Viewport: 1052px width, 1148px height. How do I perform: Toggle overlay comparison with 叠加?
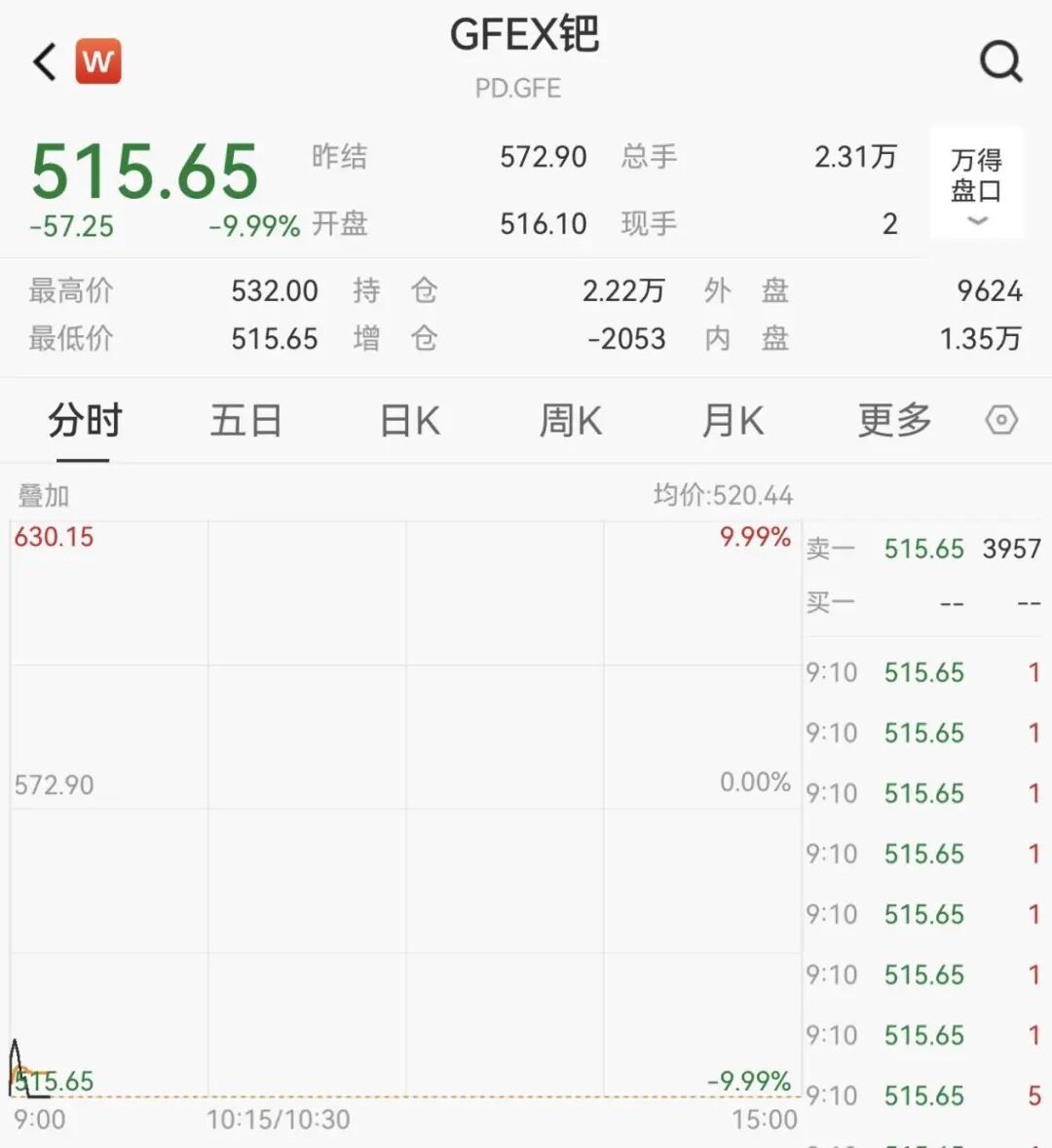coord(41,495)
